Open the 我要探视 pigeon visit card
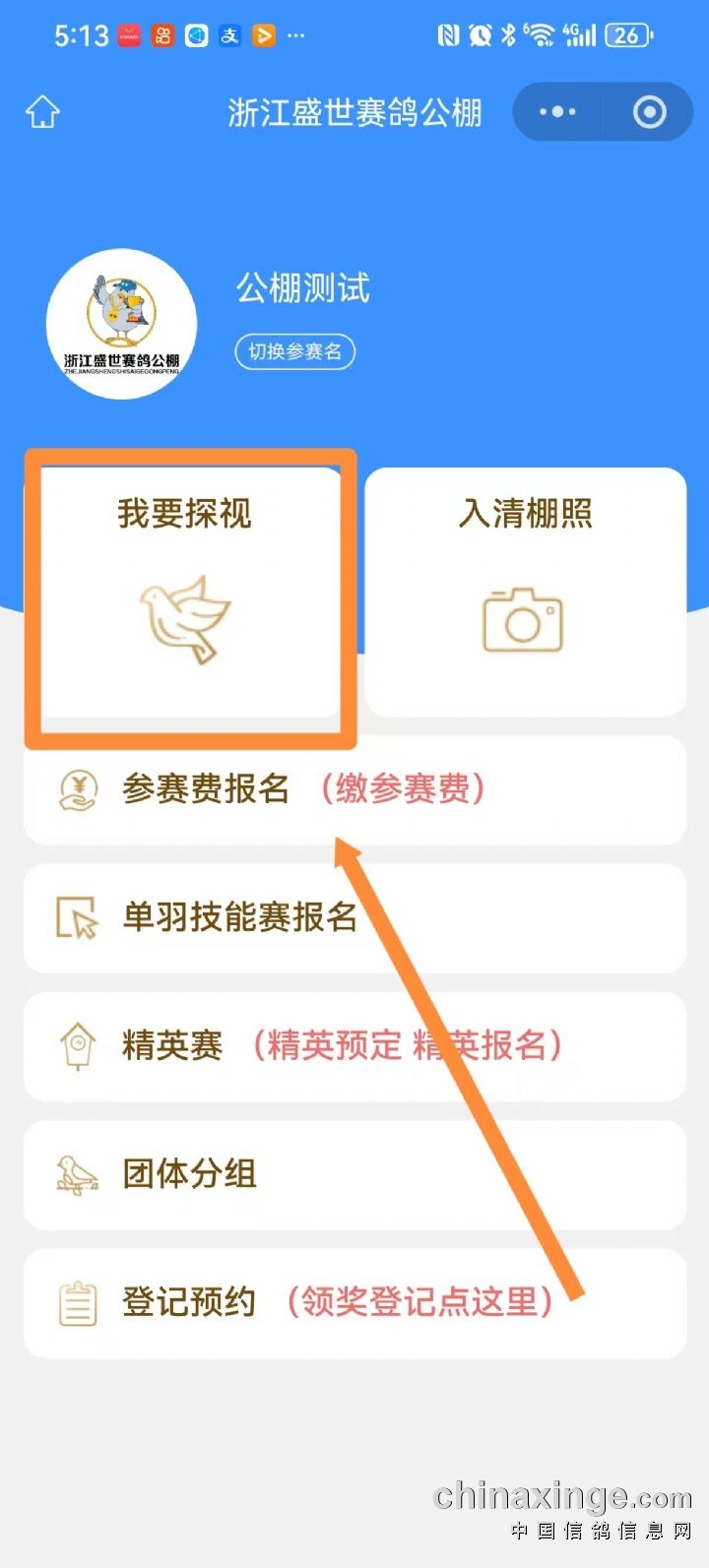The height and width of the screenshot is (1568, 709). [x=187, y=591]
